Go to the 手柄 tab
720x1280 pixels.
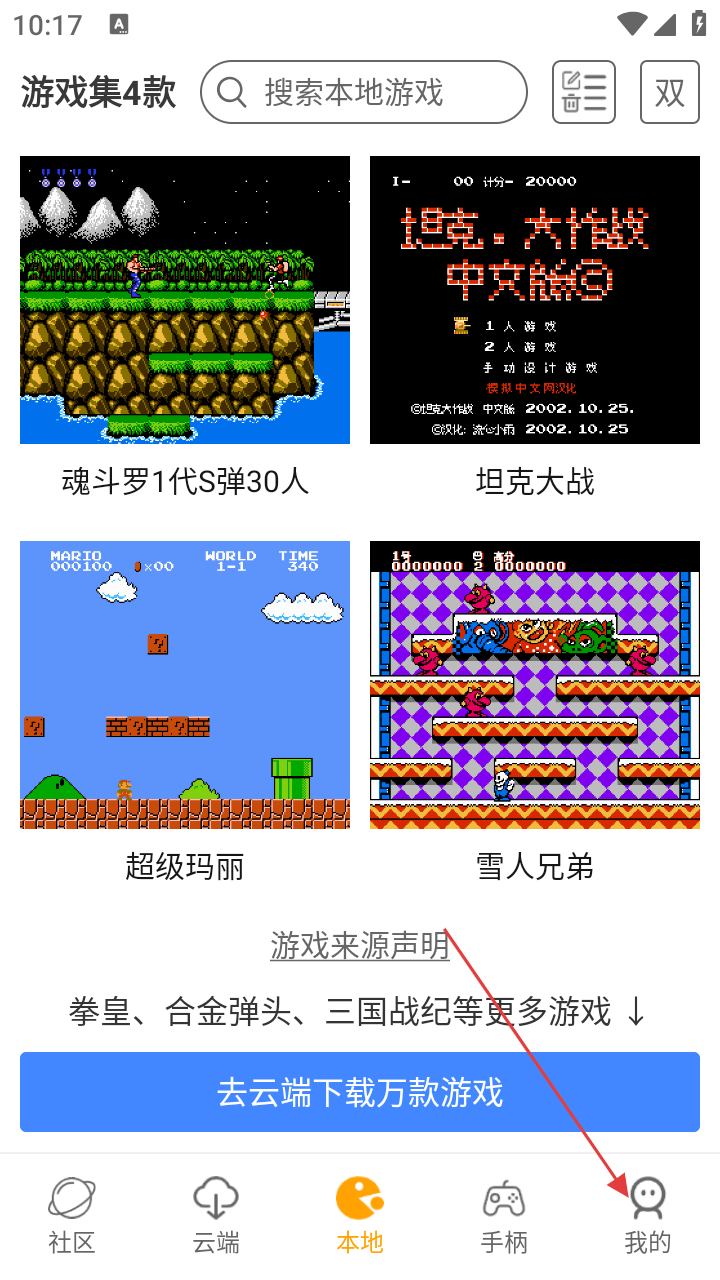504,1215
